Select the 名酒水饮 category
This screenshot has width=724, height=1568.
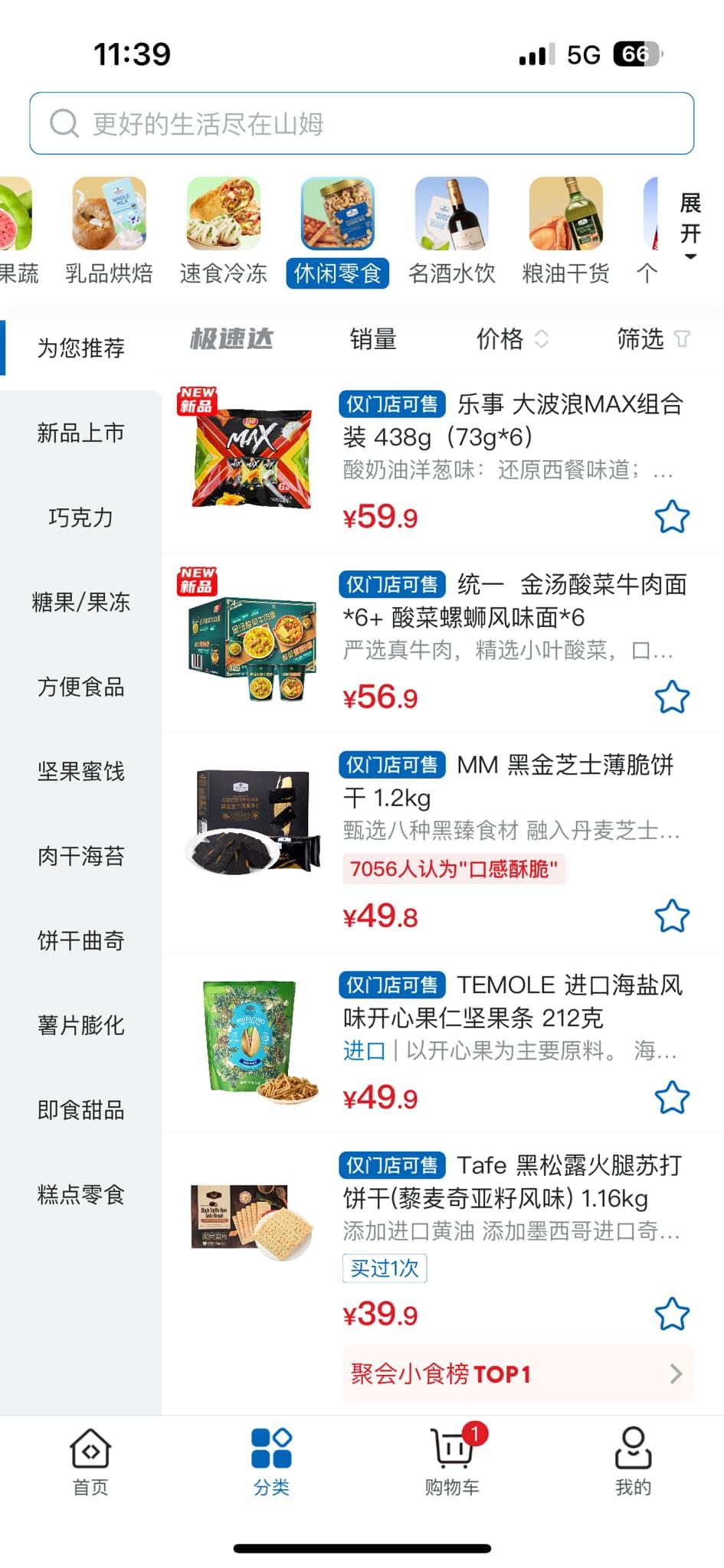pos(451,231)
